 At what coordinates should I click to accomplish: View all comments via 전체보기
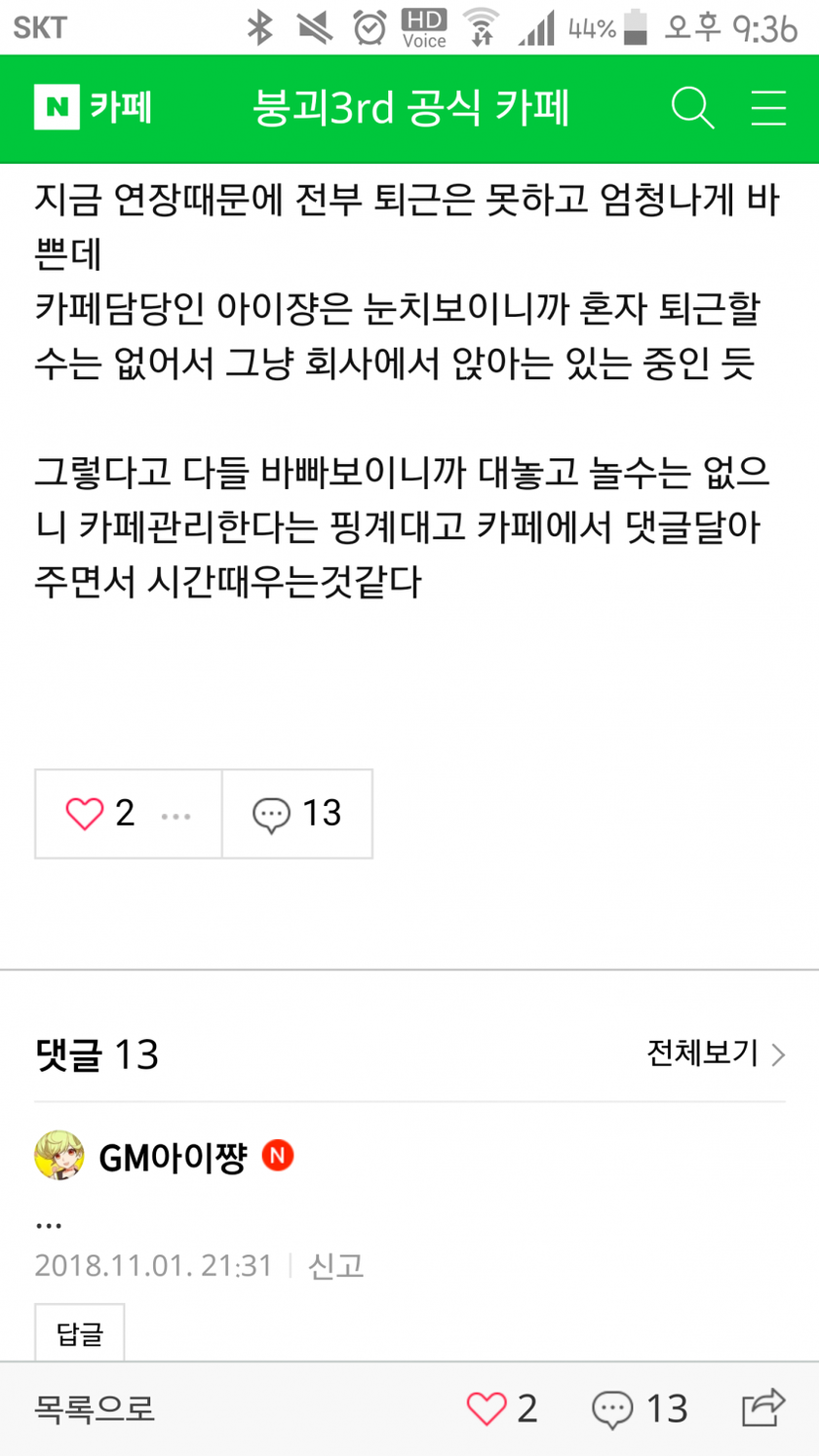pos(716,1054)
